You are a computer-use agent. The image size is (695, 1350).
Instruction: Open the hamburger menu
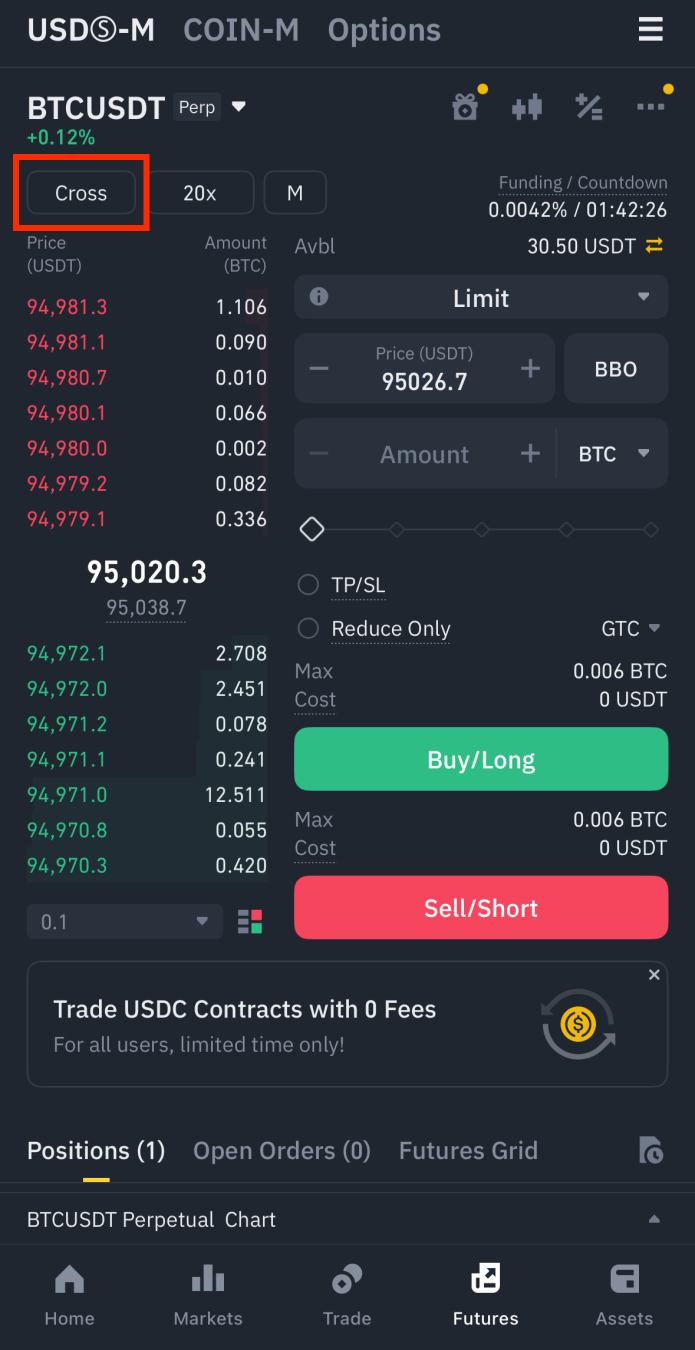coord(650,30)
